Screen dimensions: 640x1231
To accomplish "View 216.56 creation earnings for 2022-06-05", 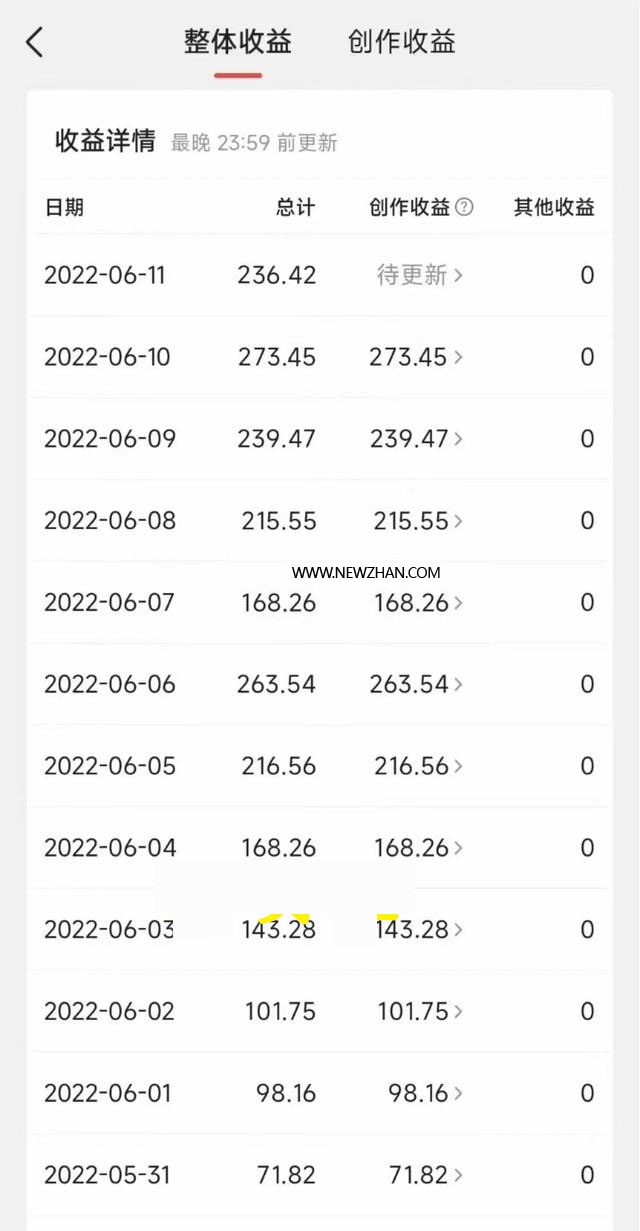I will (418, 766).
